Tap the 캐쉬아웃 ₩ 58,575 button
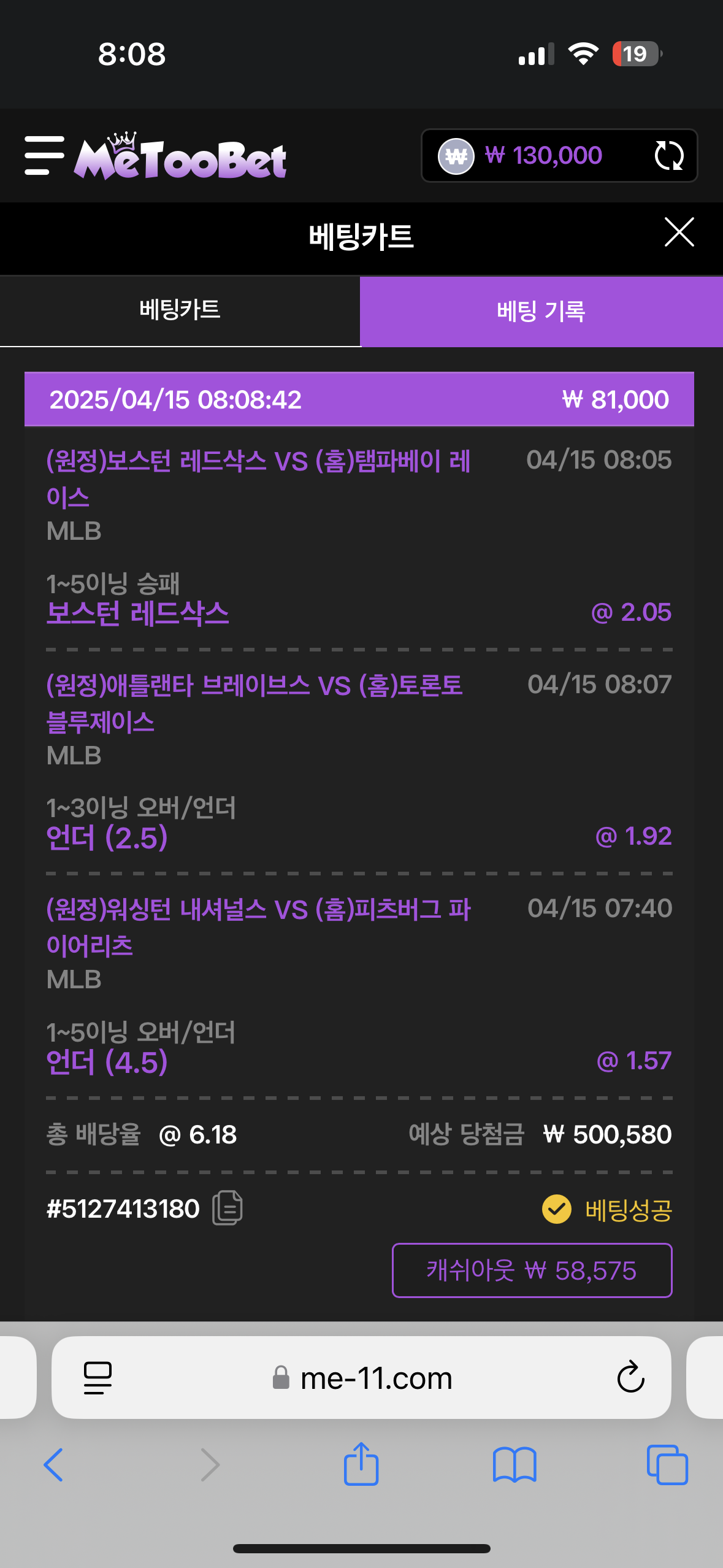This screenshot has width=723, height=1568. [532, 1270]
